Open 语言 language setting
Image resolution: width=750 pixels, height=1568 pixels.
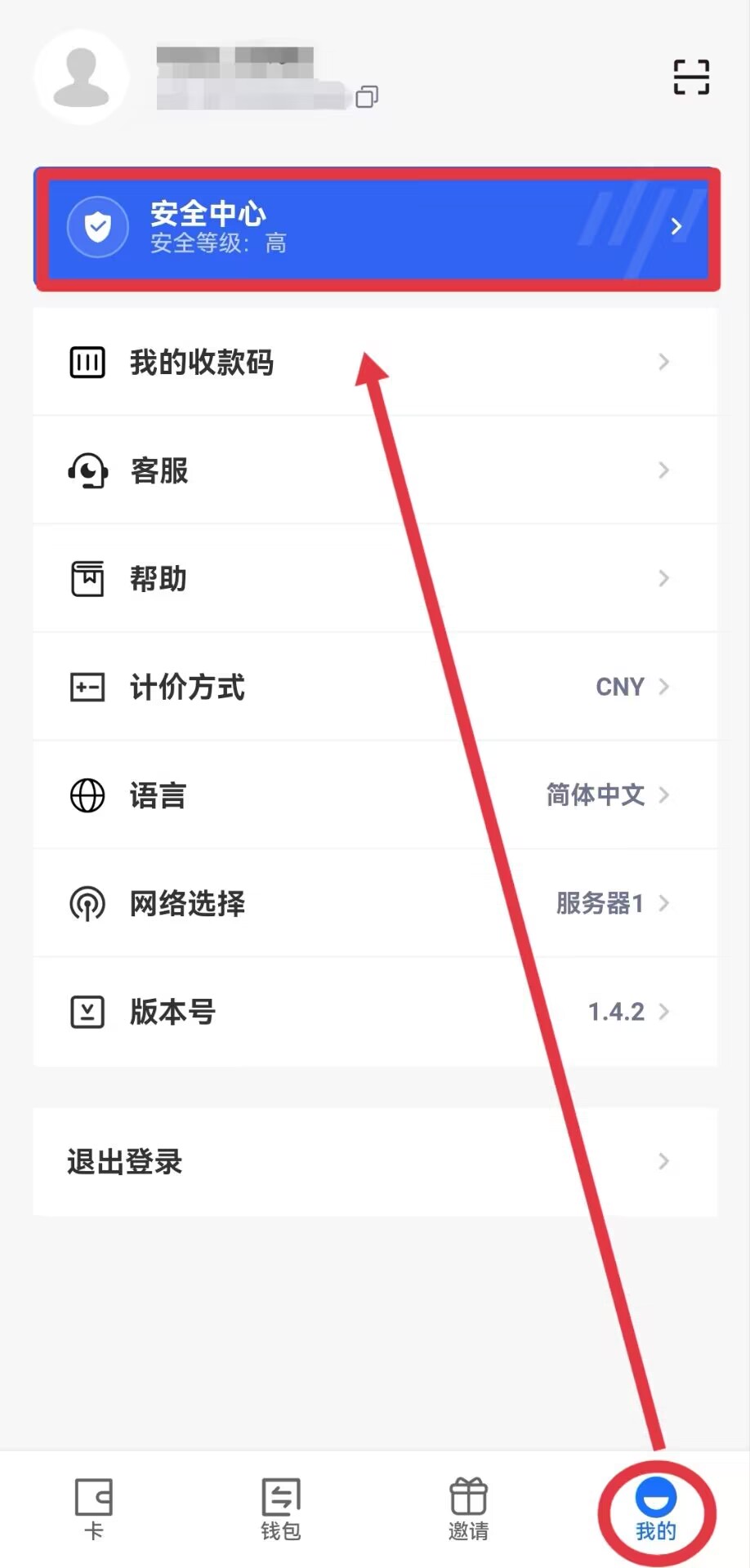pyautogui.click(x=374, y=795)
